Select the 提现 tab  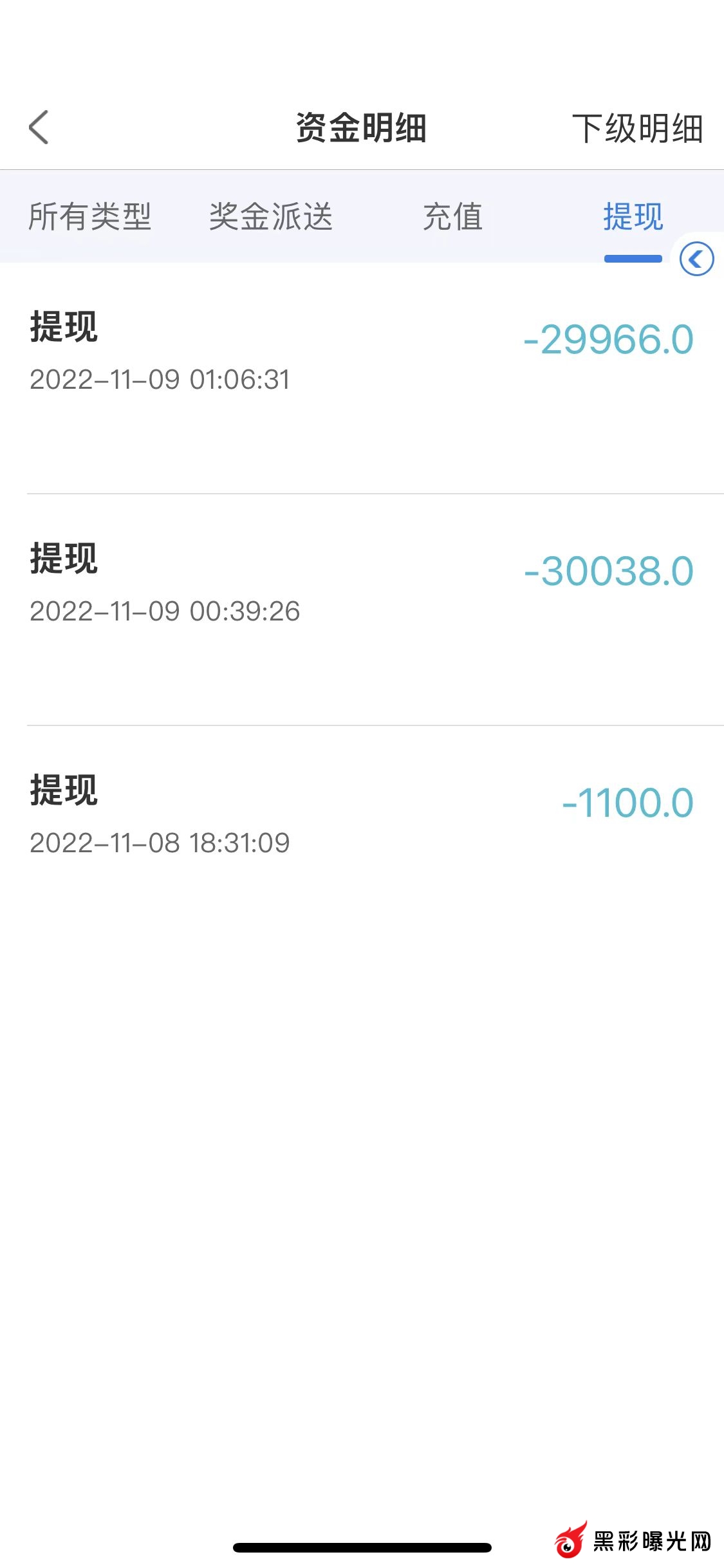coord(633,216)
